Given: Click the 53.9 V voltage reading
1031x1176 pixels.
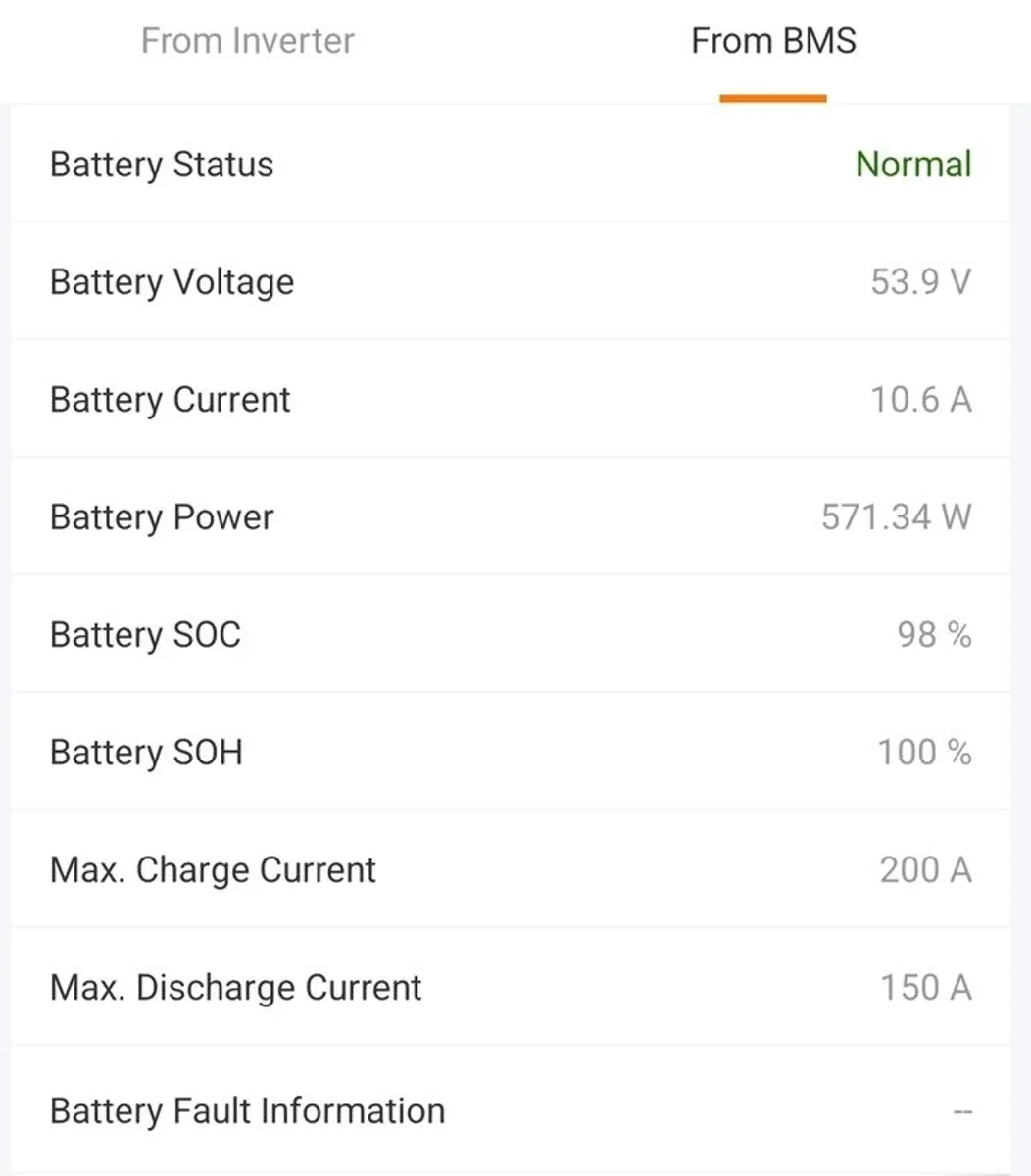Looking at the screenshot, I should tap(921, 282).
